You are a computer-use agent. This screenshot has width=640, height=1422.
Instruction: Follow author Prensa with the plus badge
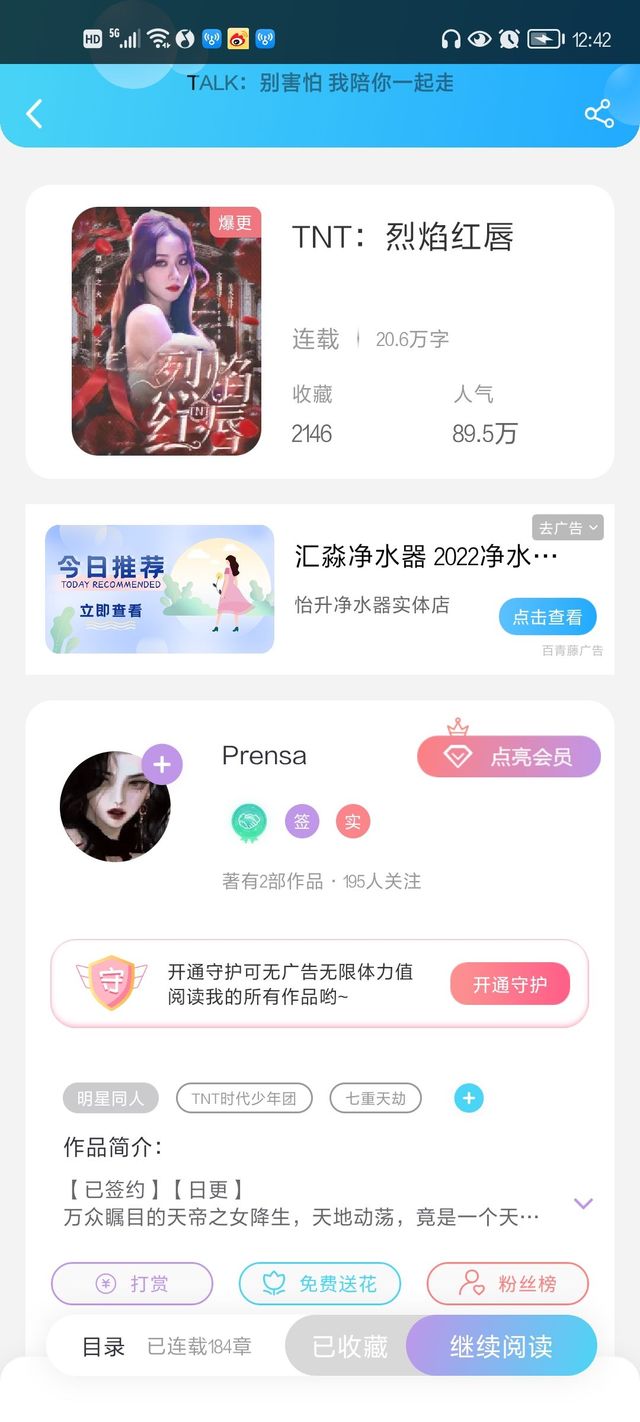pyautogui.click(x=162, y=766)
